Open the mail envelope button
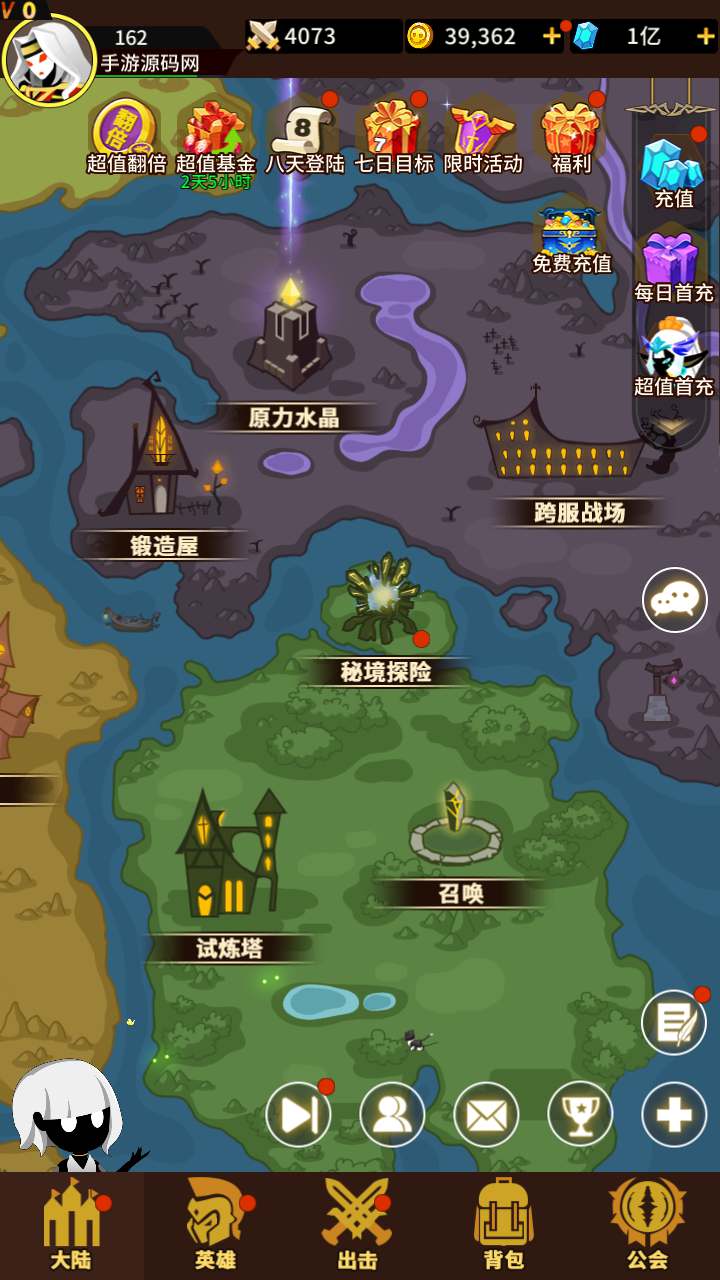Viewport: 720px width, 1280px height. pyautogui.click(x=486, y=1114)
